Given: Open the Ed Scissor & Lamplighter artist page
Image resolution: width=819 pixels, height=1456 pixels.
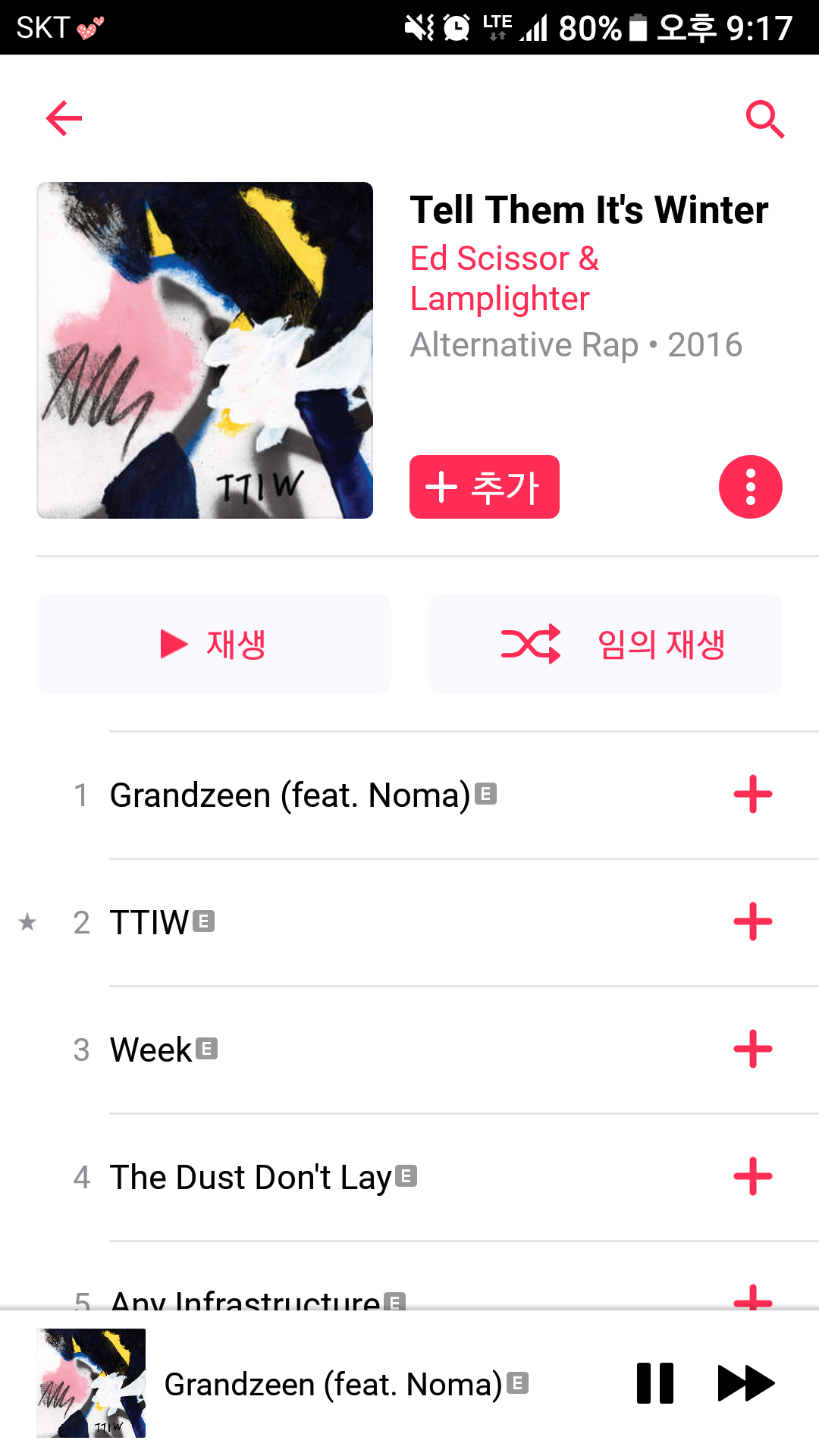Looking at the screenshot, I should pos(504,278).
